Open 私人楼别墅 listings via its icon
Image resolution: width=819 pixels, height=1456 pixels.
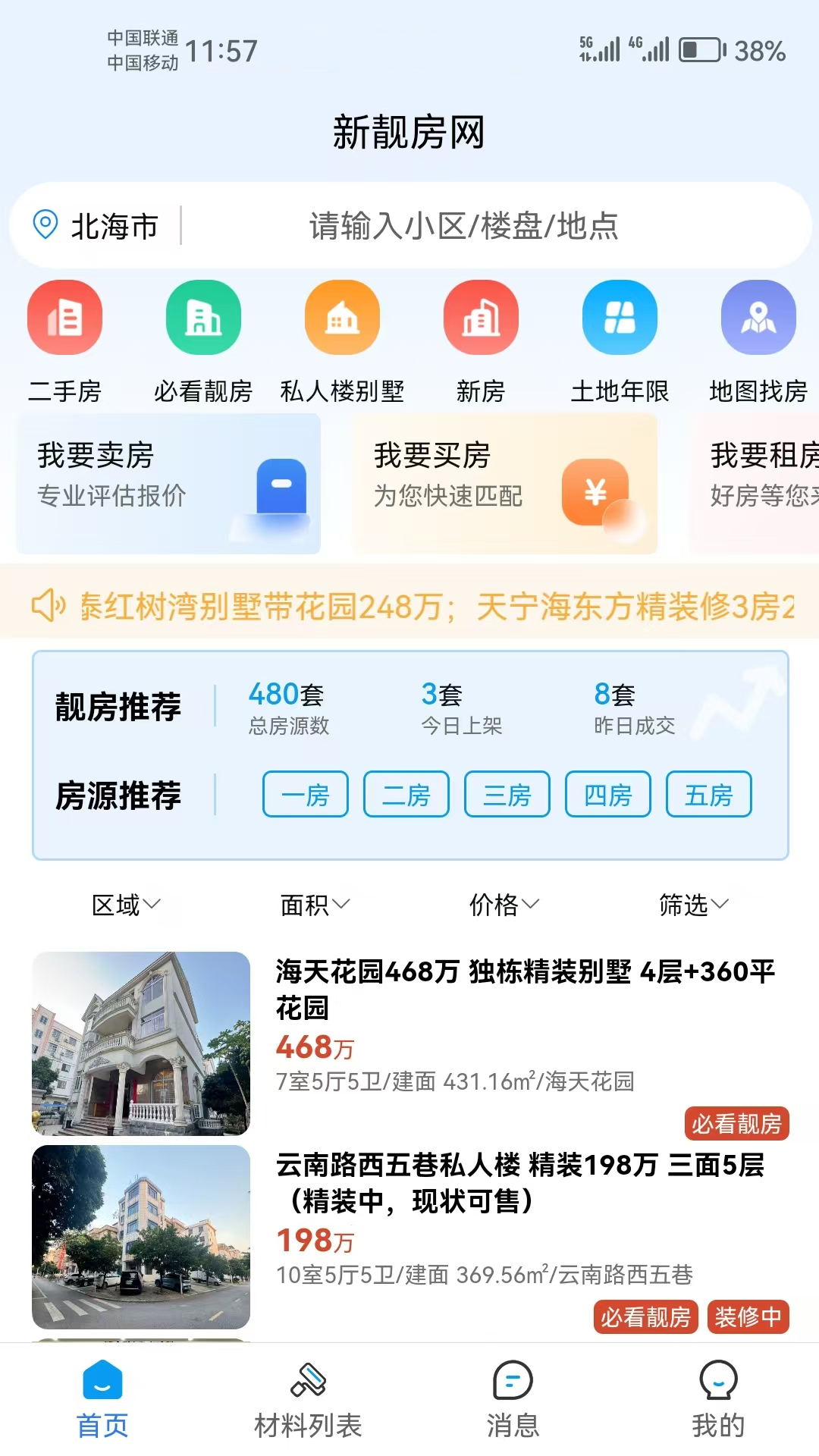pyautogui.click(x=342, y=317)
